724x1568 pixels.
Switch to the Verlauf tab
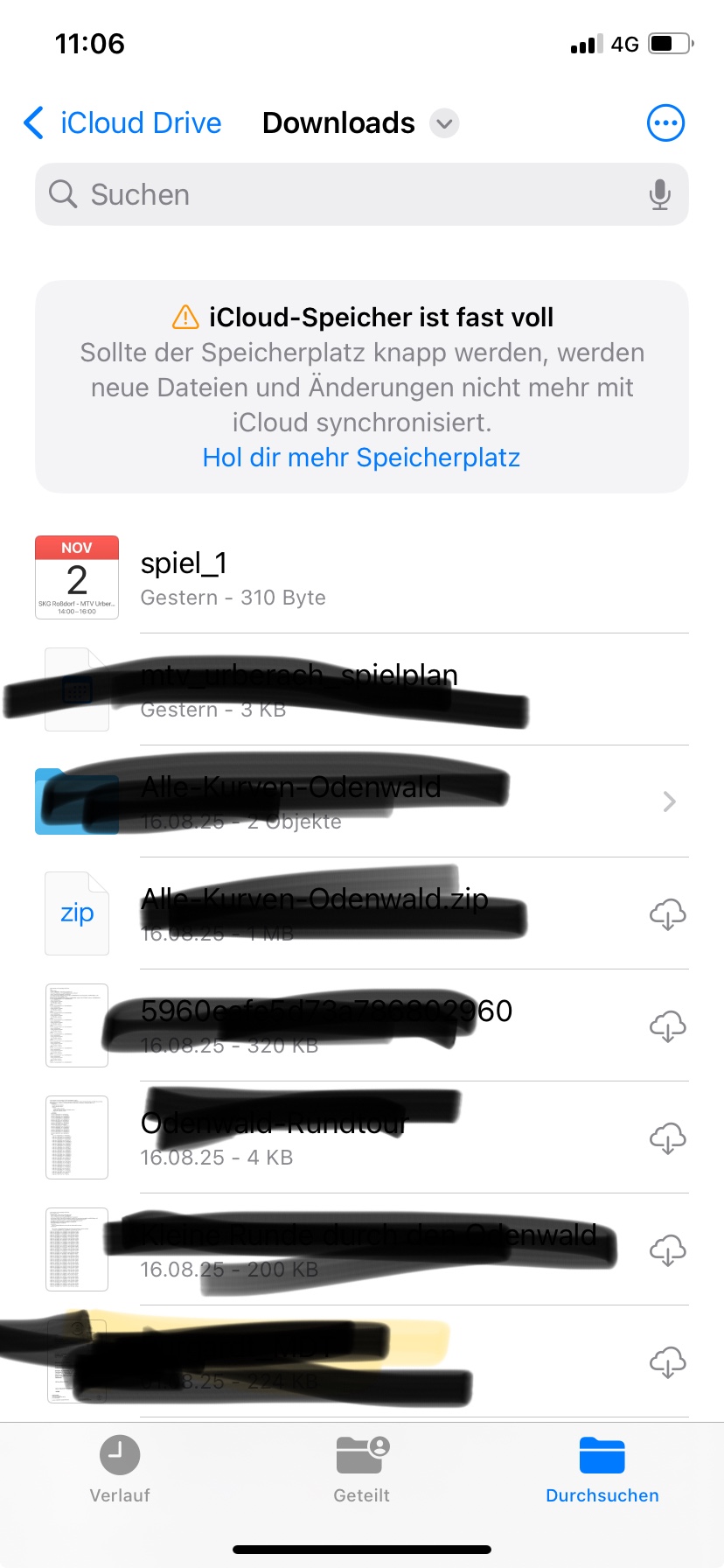[x=120, y=1469]
